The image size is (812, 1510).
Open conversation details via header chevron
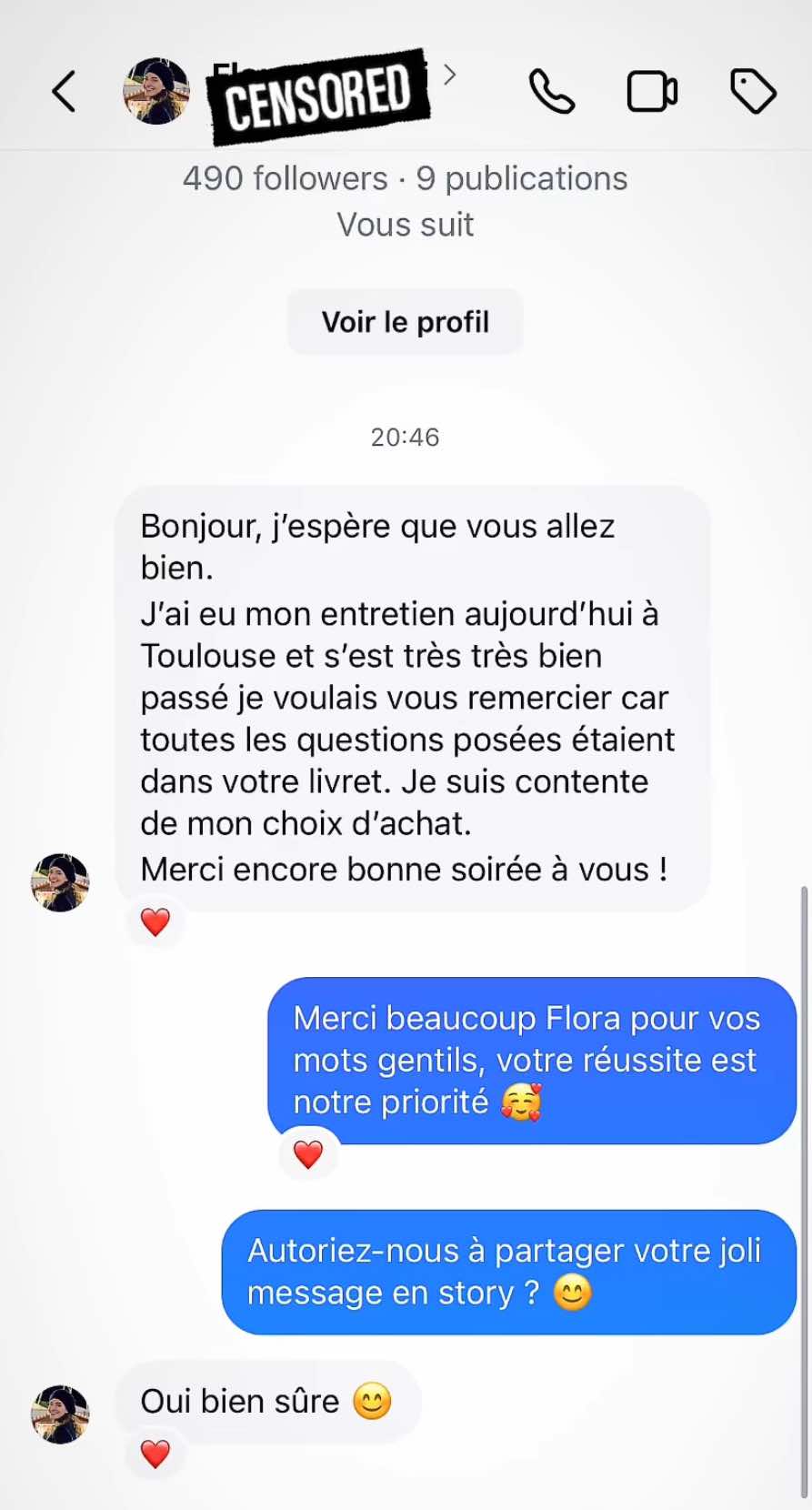click(x=449, y=75)
